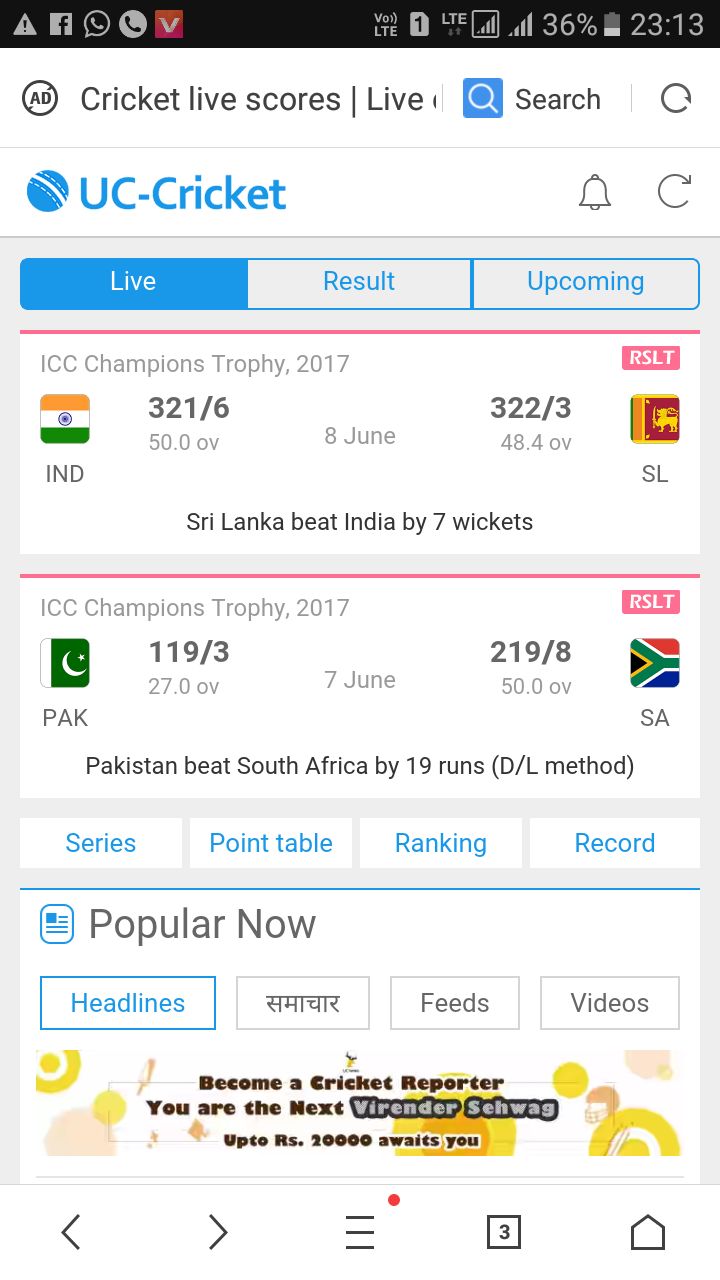Screen dimensions: 720x1280
Task: Reload the page from the address bar
Action: (676, 99)
